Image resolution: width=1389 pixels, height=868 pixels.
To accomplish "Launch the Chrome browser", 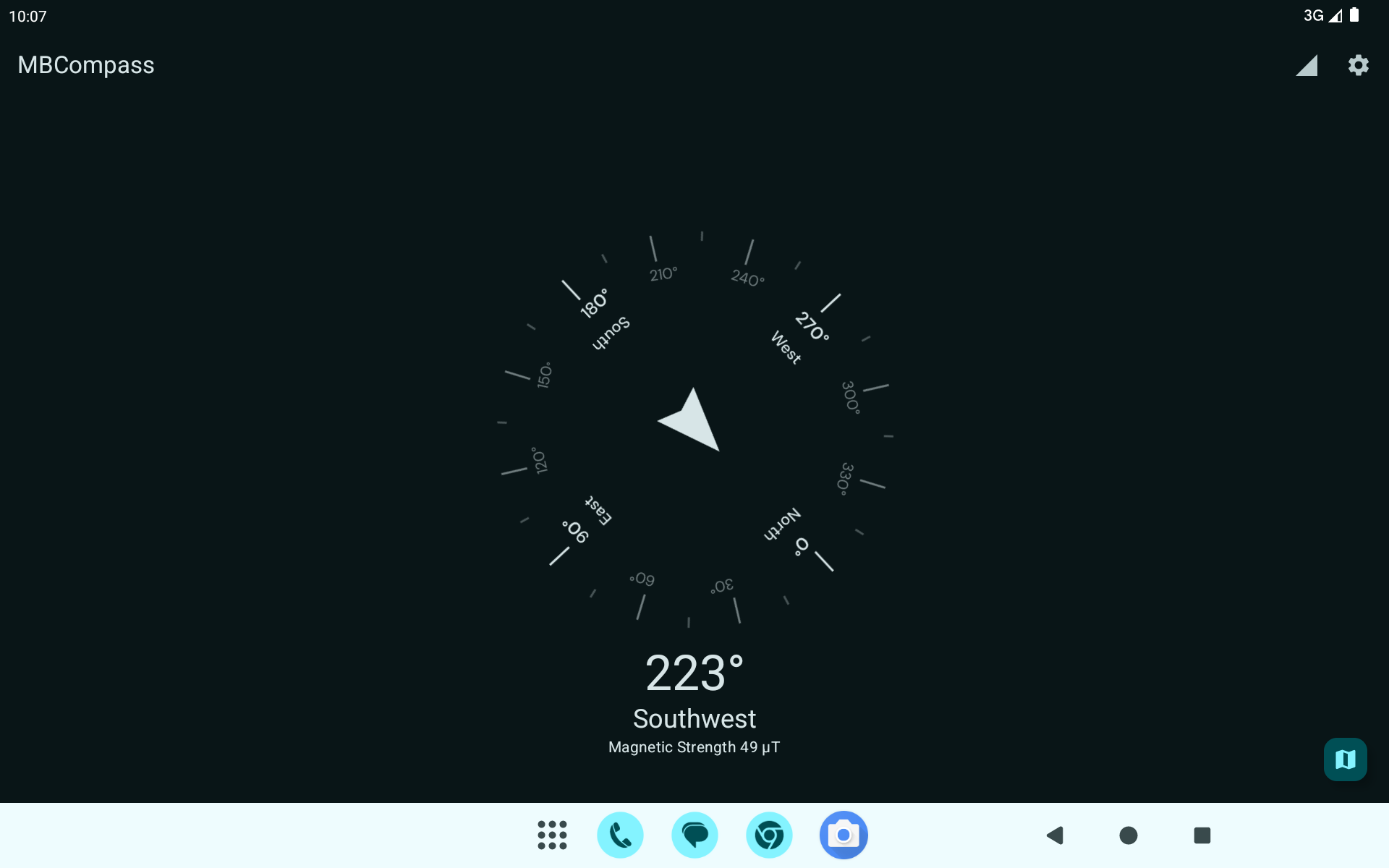I will pos(769,835).
